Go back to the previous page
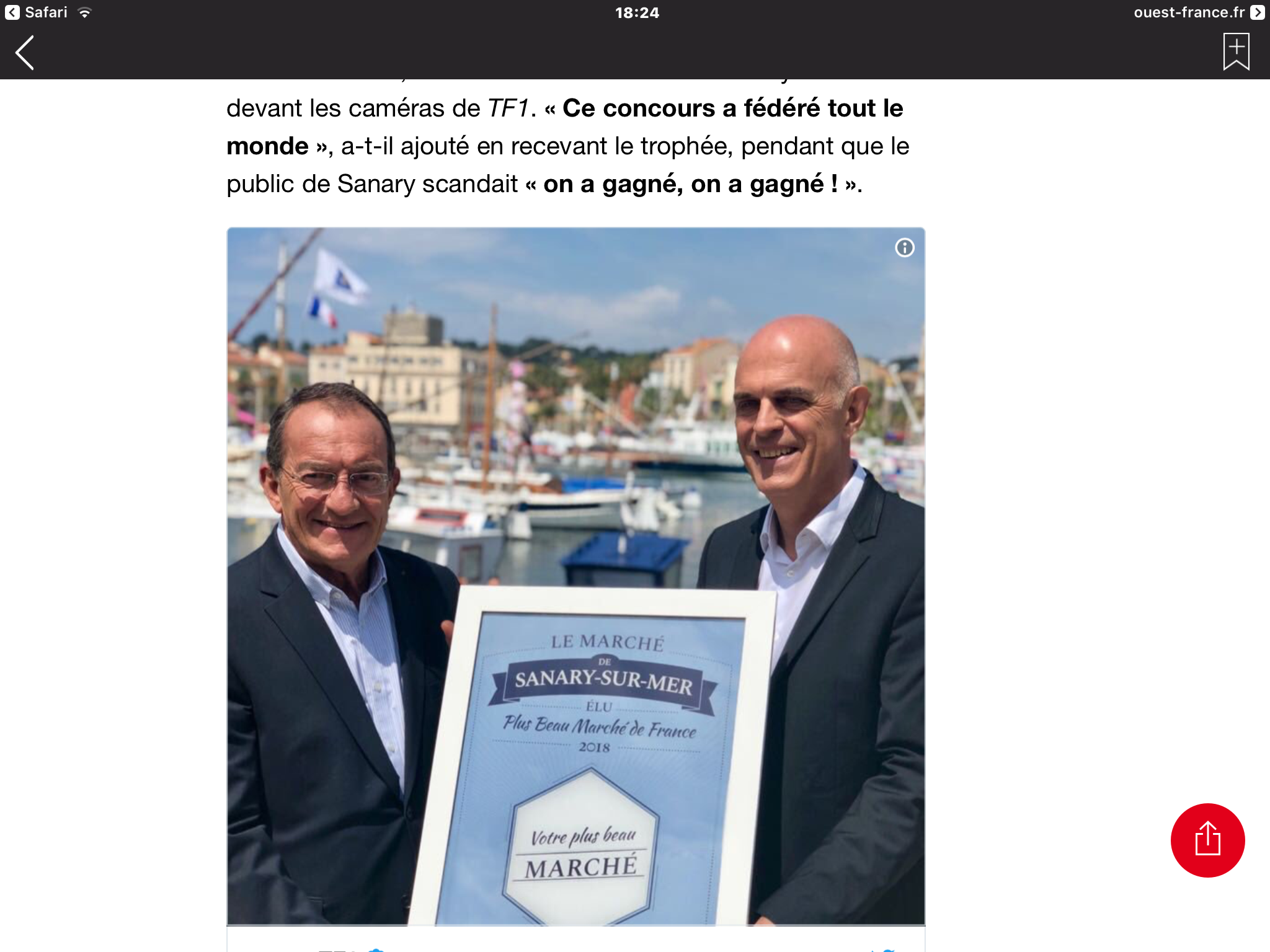1270x952 pixels. coord(25,53)
